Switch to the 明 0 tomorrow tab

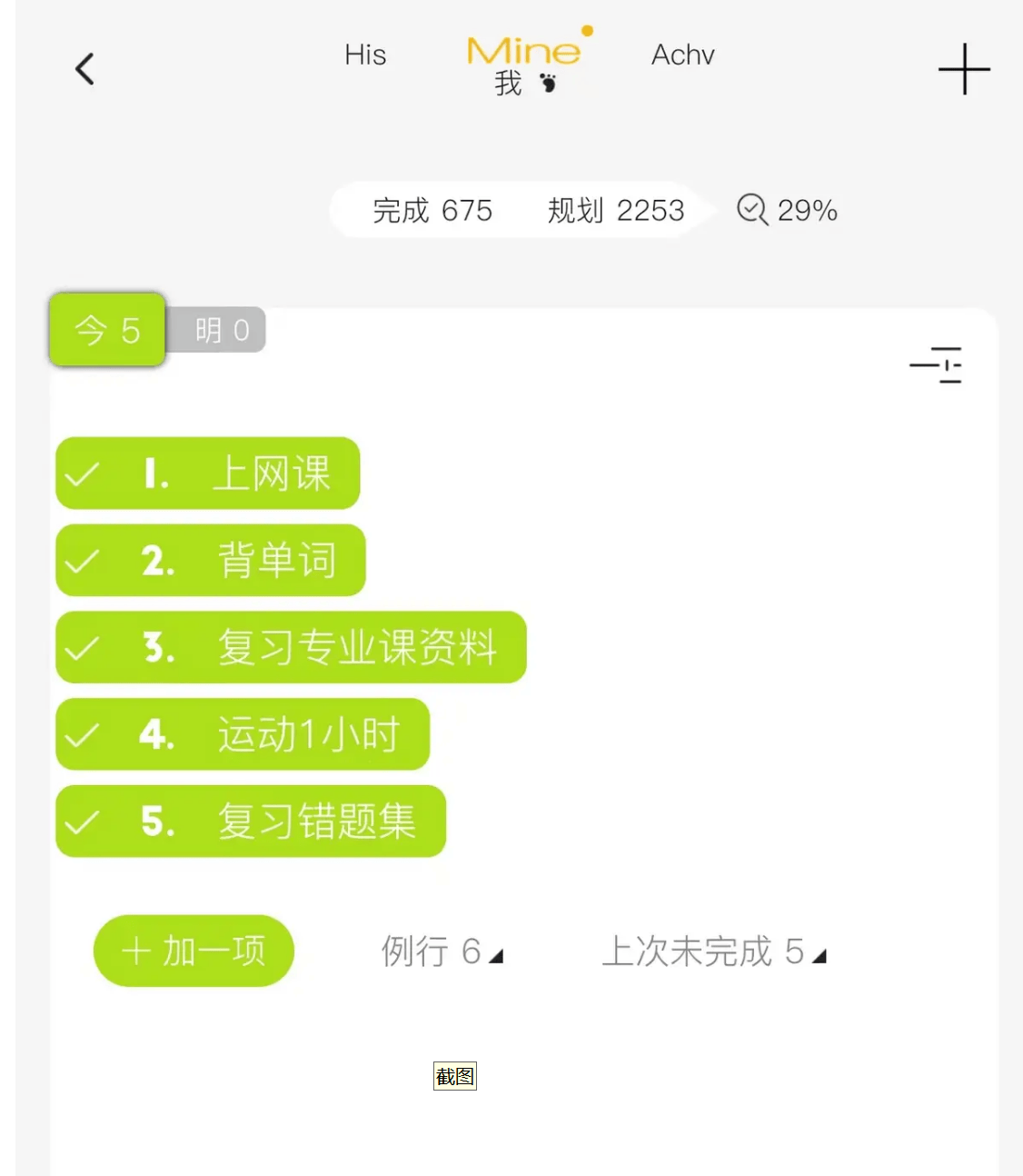click(x=221, y=330)
